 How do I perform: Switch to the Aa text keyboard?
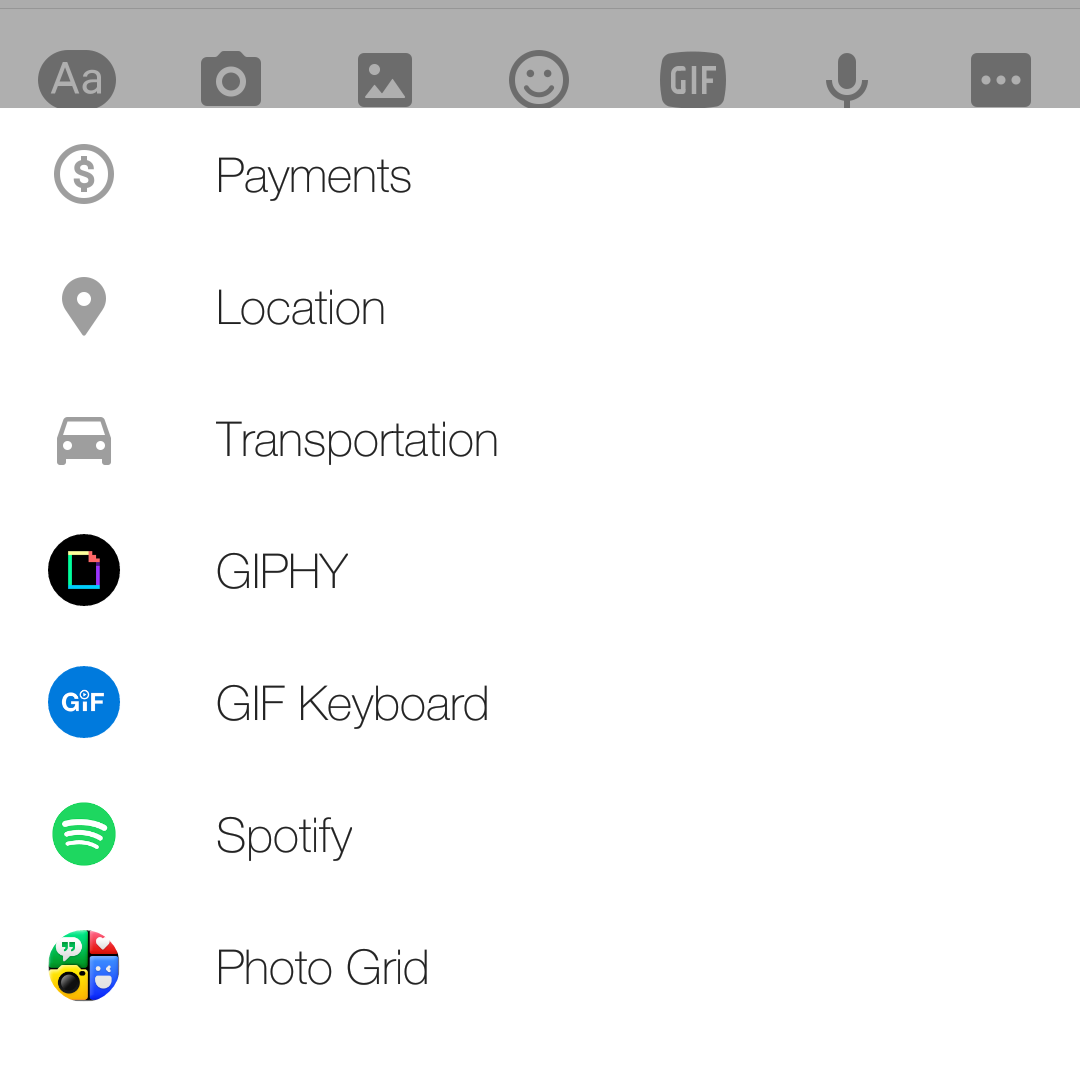point(77,79)
